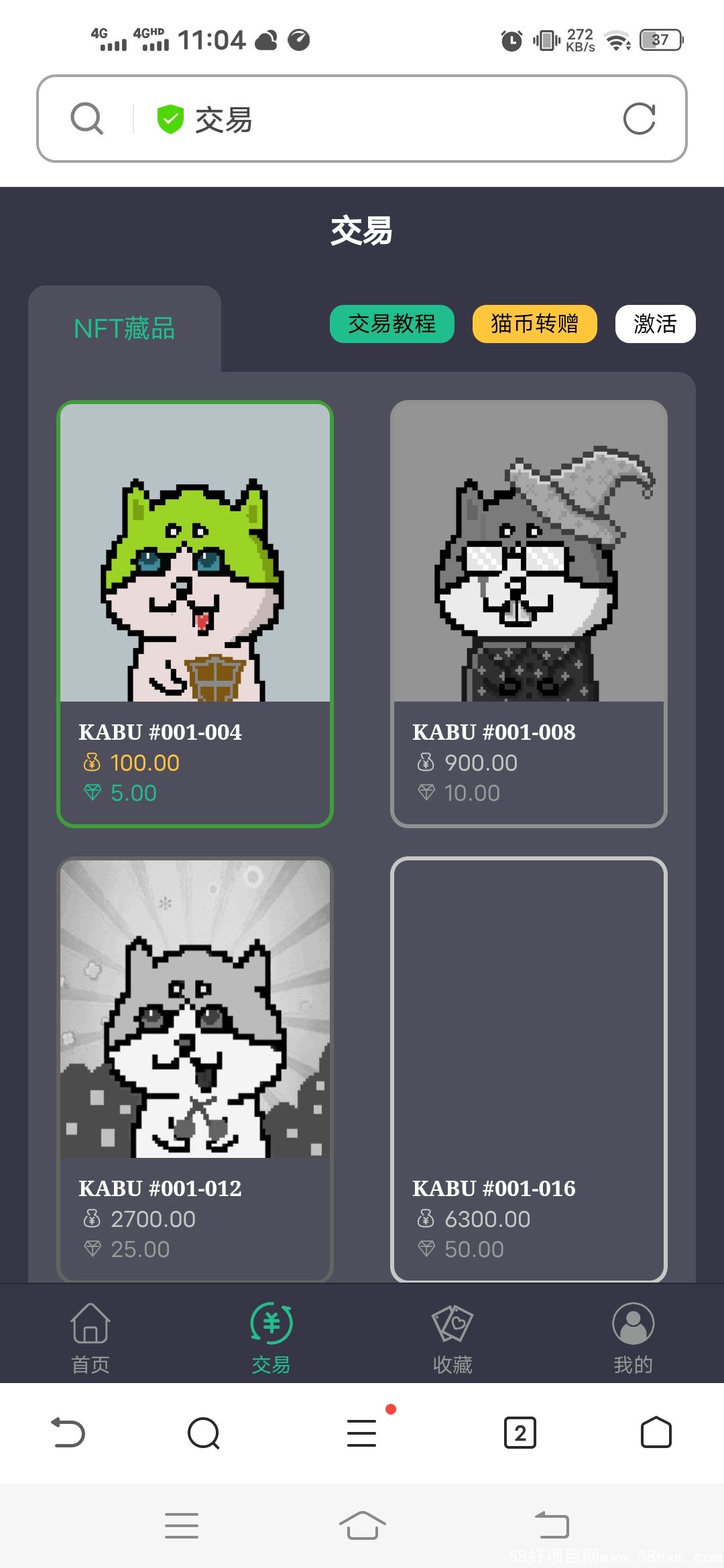724x1568 pixels.
Task: Open the browser search toolbar icon
Action: [x=204, y=1433]
